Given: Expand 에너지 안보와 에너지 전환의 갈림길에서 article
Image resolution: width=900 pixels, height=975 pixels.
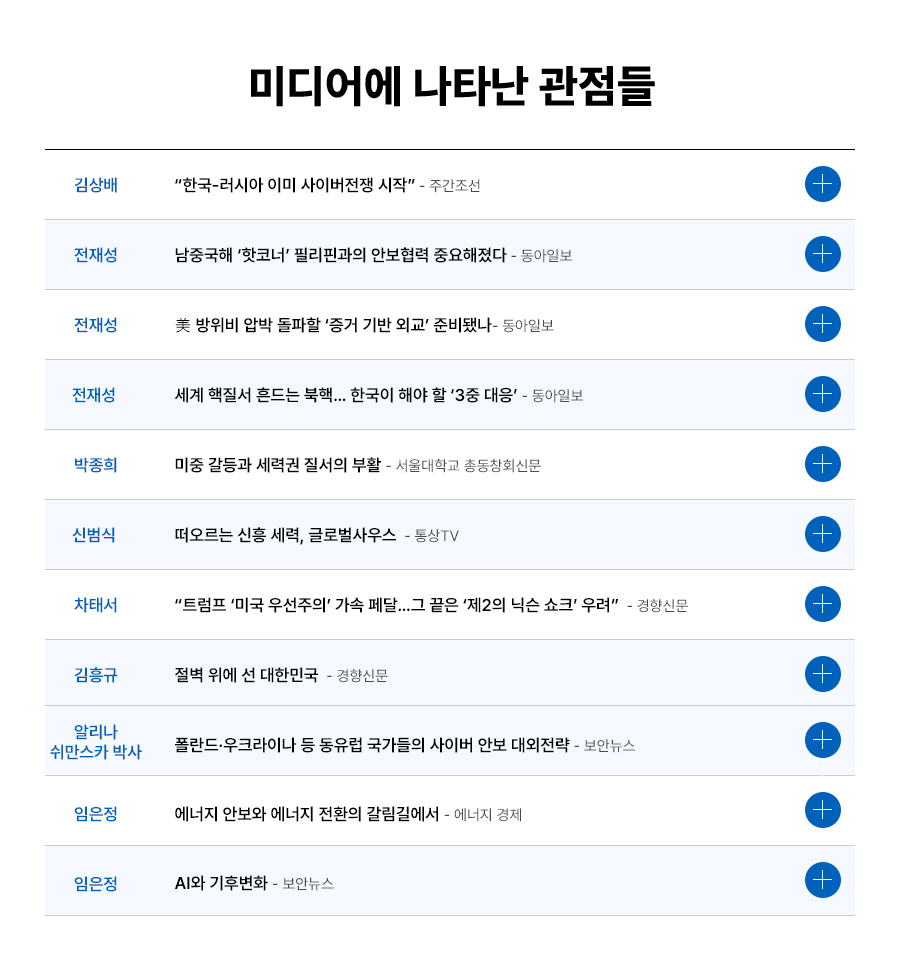Looking at the screenshot, I should click(x=822, y=810).
